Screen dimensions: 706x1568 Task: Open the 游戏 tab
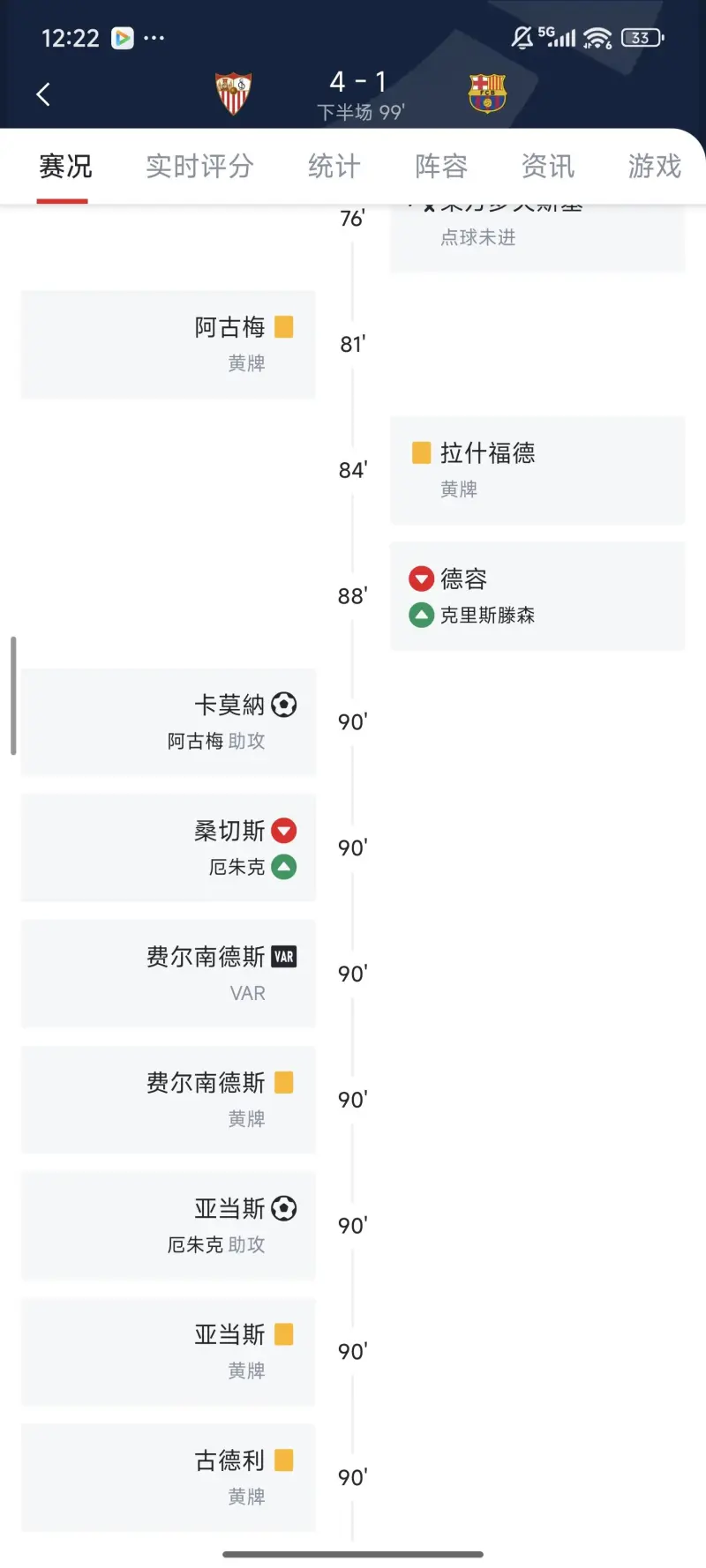coord(654,166)
